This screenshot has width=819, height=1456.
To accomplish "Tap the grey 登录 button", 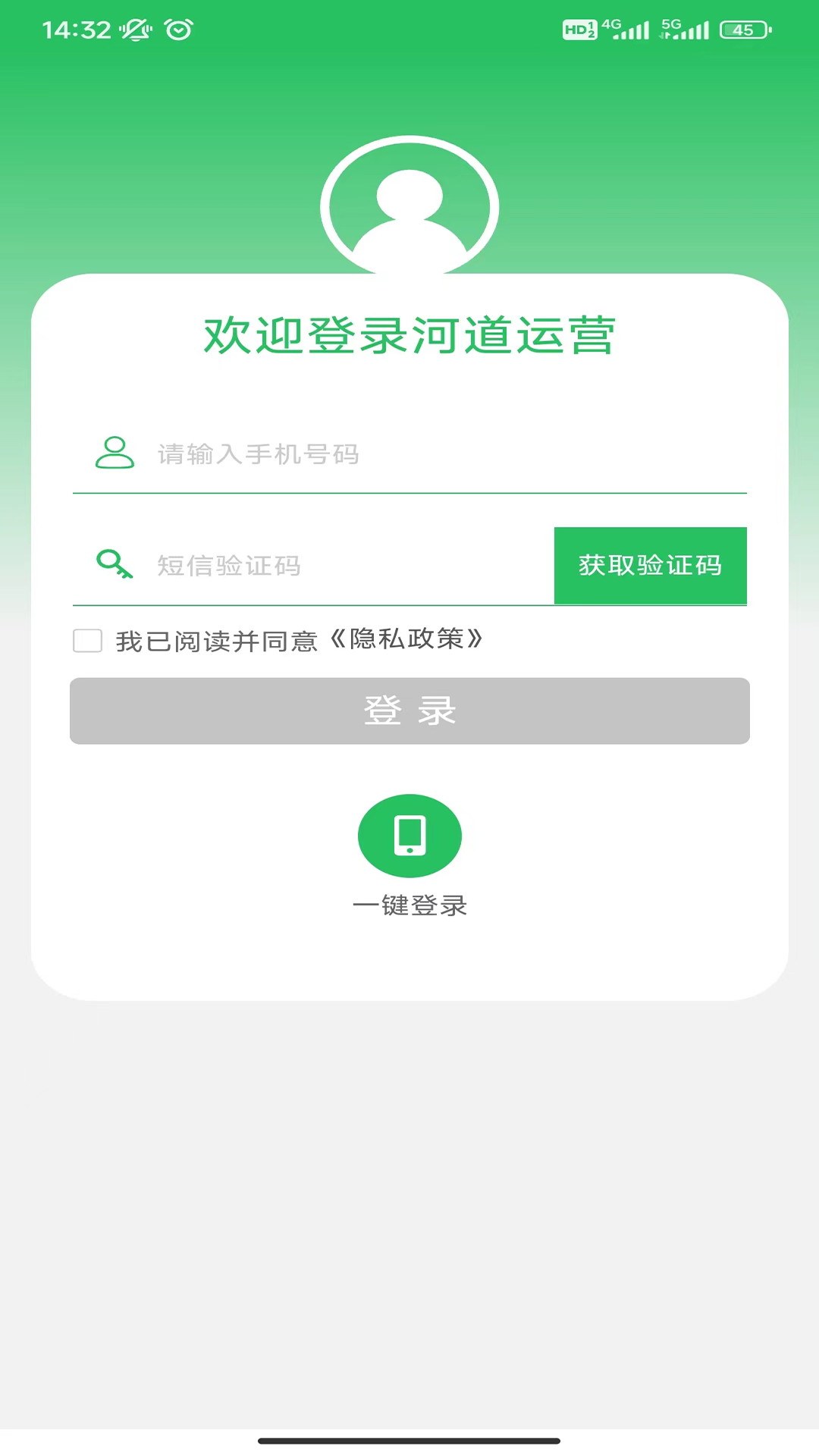I will point(409,711).
